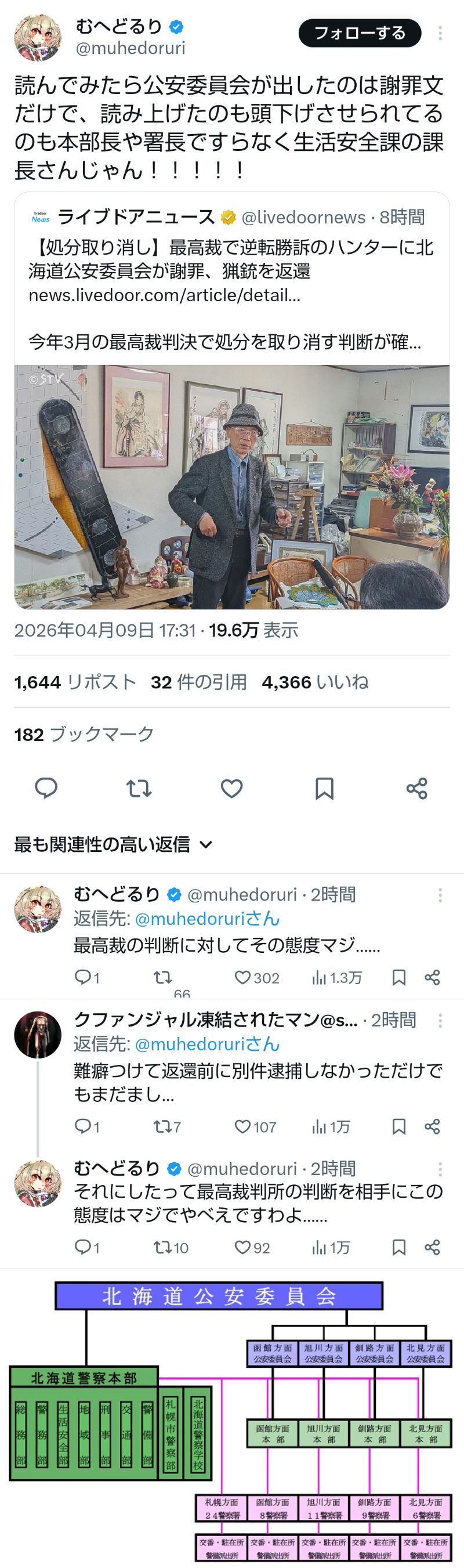The image size is (464, 1568).
Task: Like the reply 最高裁の判断に対してその態度マジ
Action: pos(242,978)
